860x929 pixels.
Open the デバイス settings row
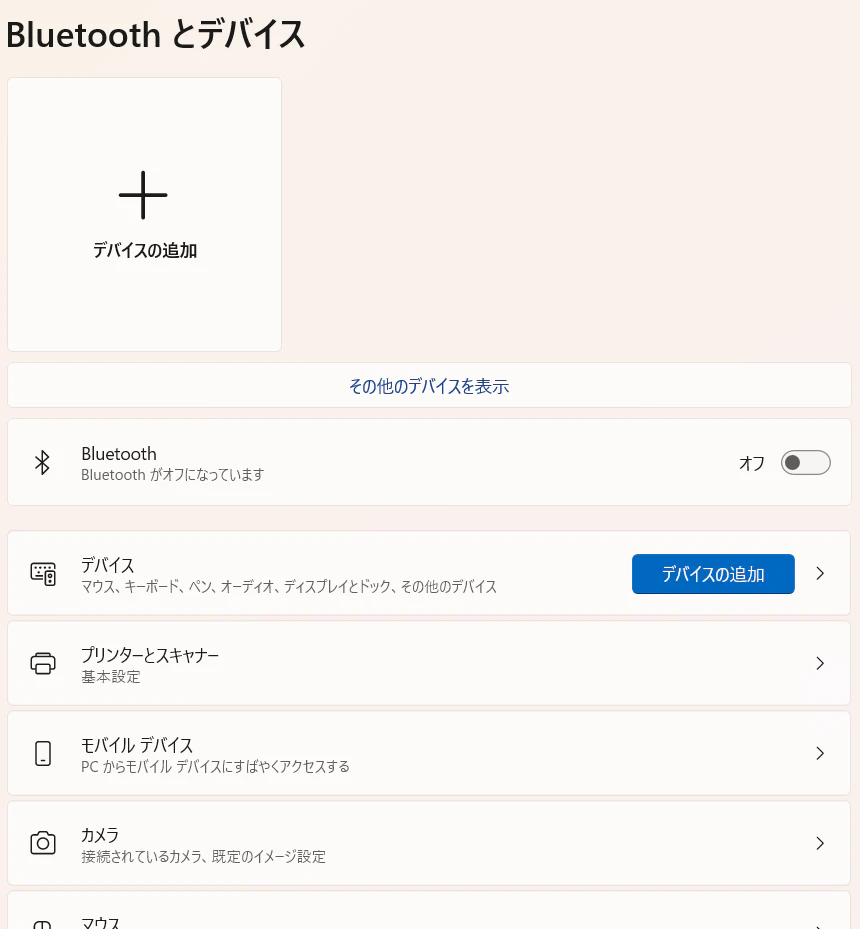tap(300, 574)
